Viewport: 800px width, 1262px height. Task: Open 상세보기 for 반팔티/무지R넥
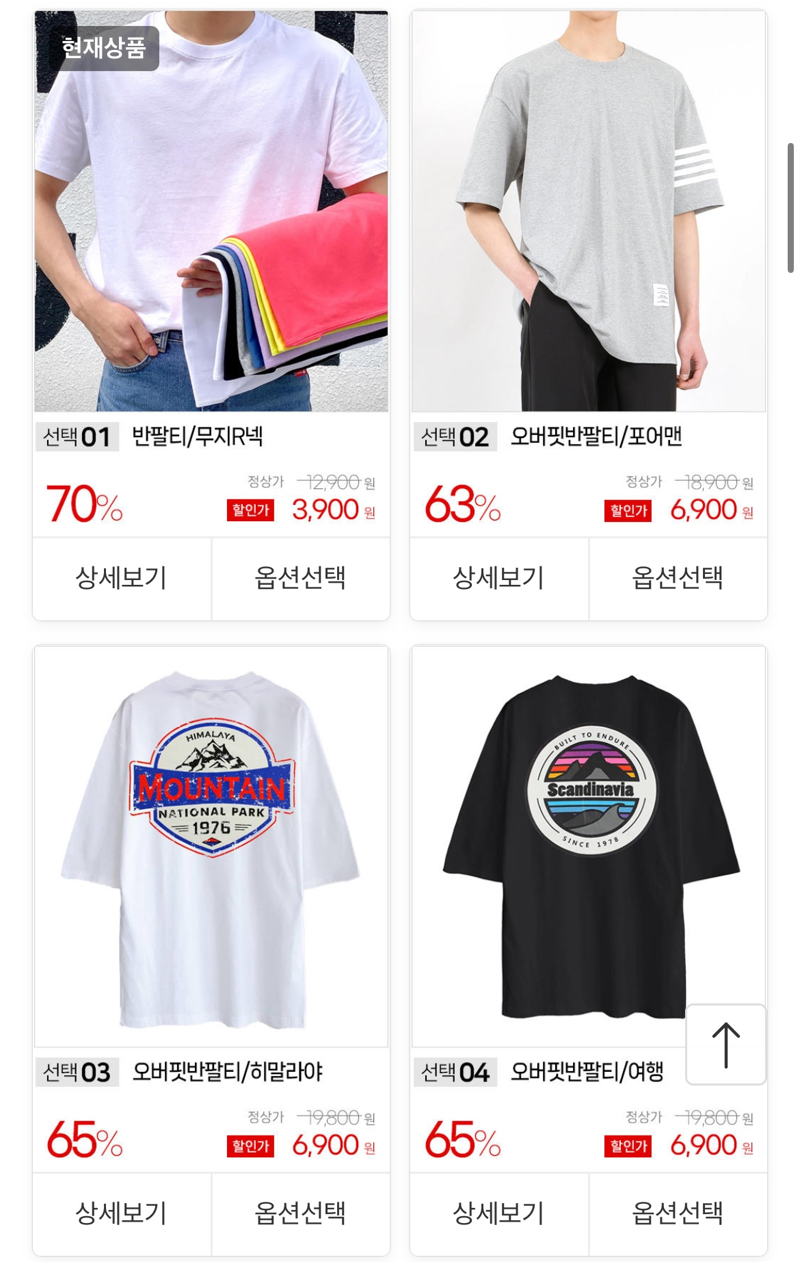click(121, 578)
